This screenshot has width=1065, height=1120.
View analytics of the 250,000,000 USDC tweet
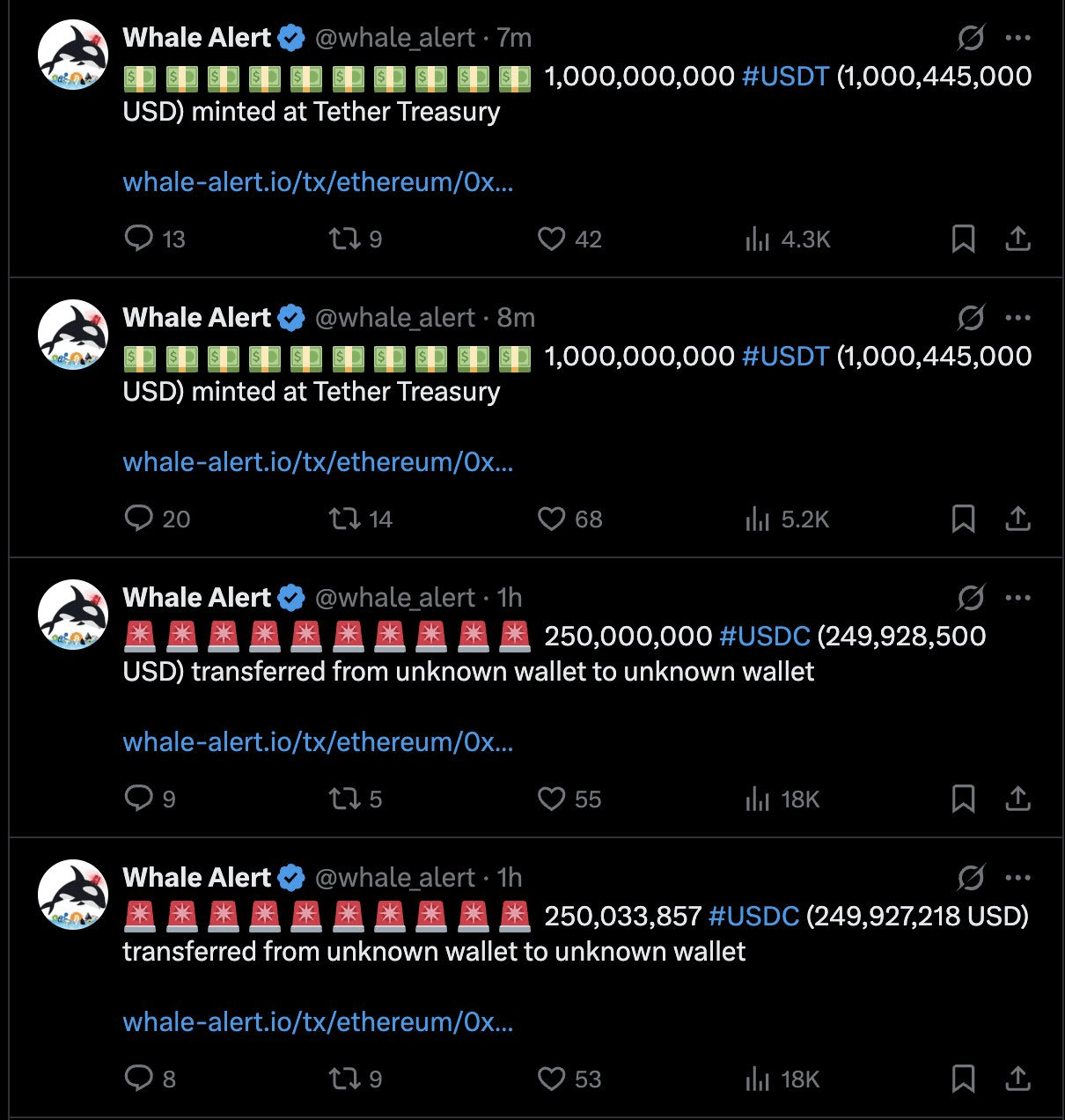757,799
